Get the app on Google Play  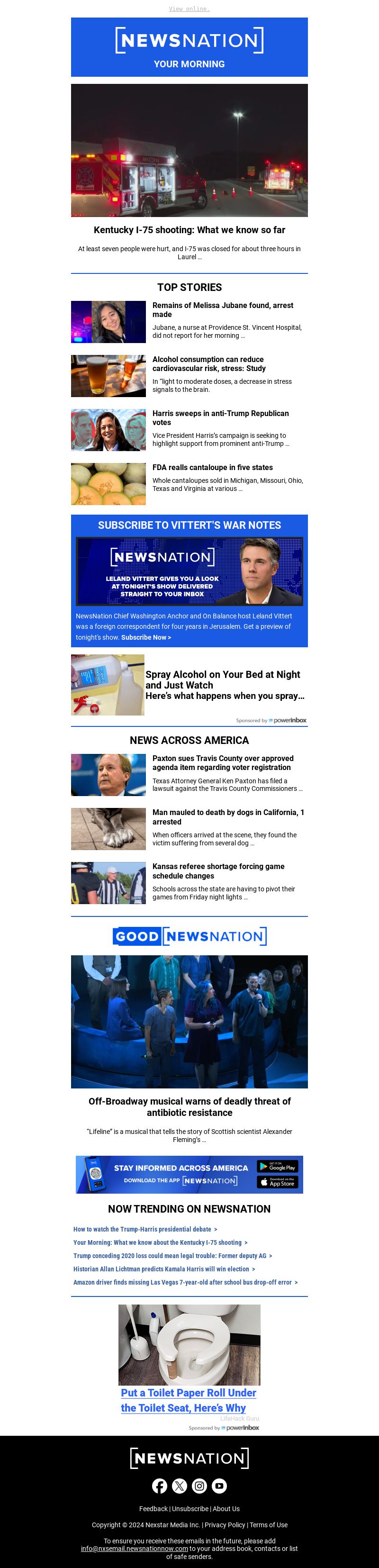pyautogui.click(x=277, y=1167)
